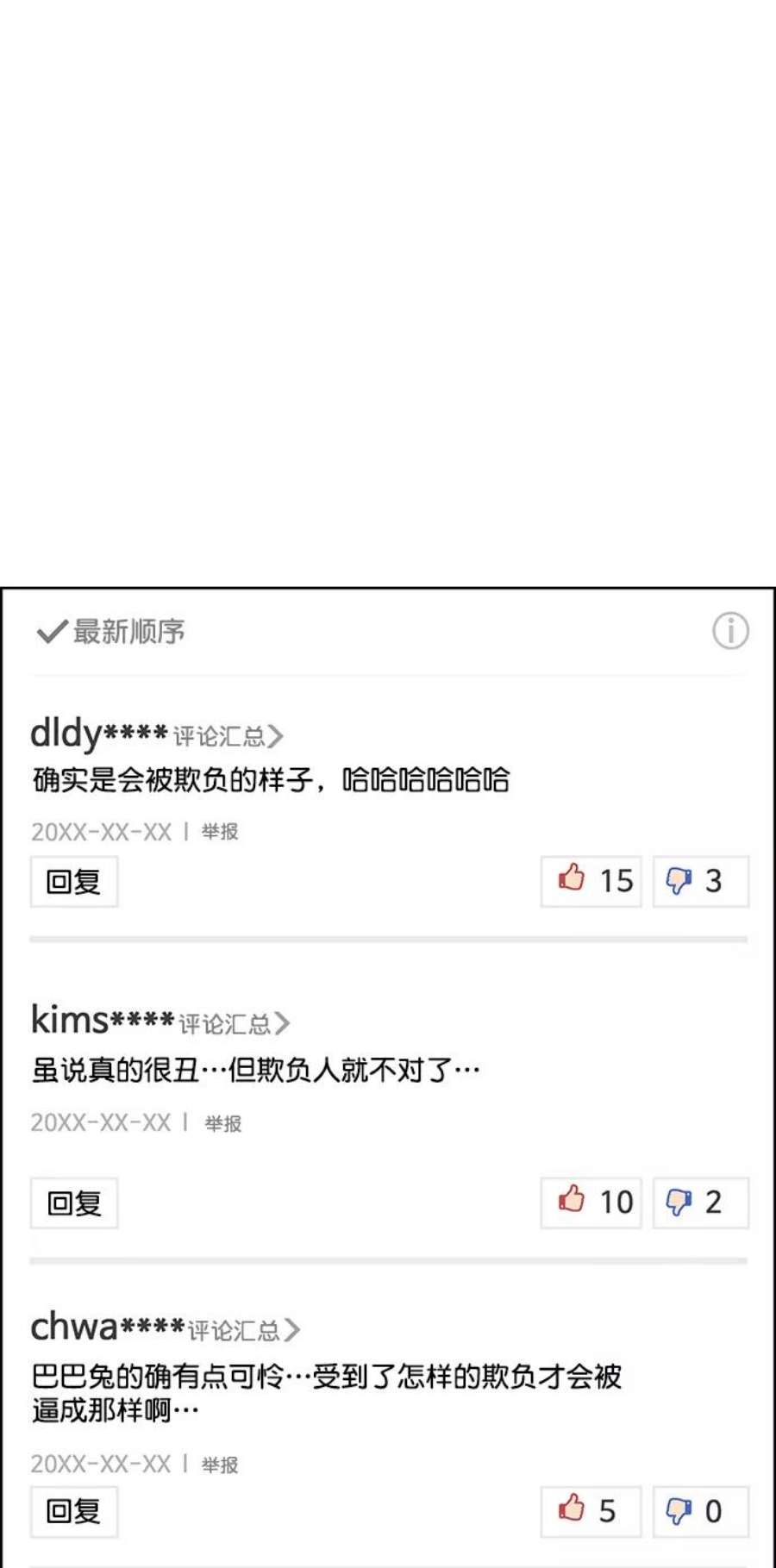776x1568 pixels.
Task: Like kims' comment with thumbs up
Action: point(591,1202)
